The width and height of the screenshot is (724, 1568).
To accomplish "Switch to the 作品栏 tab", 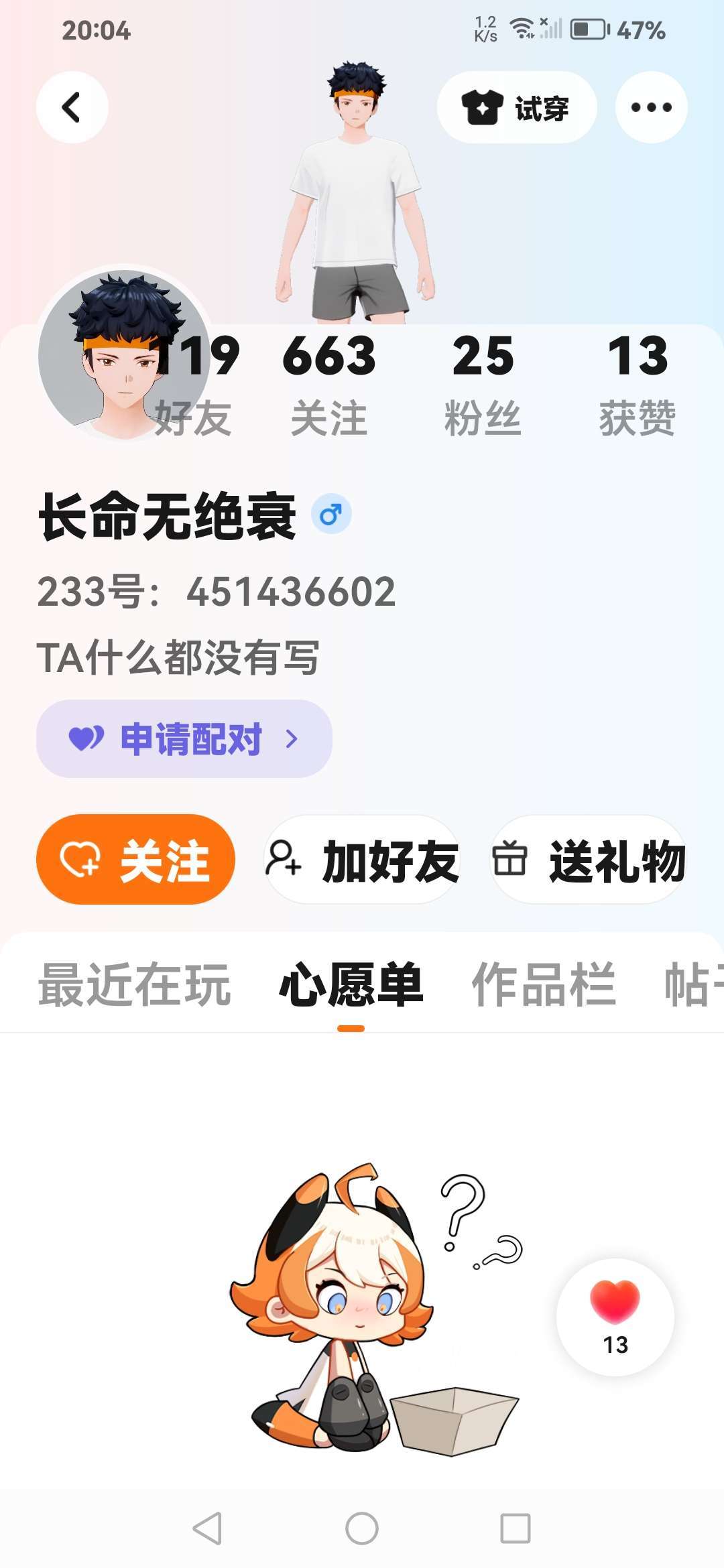I will point(544,985).
